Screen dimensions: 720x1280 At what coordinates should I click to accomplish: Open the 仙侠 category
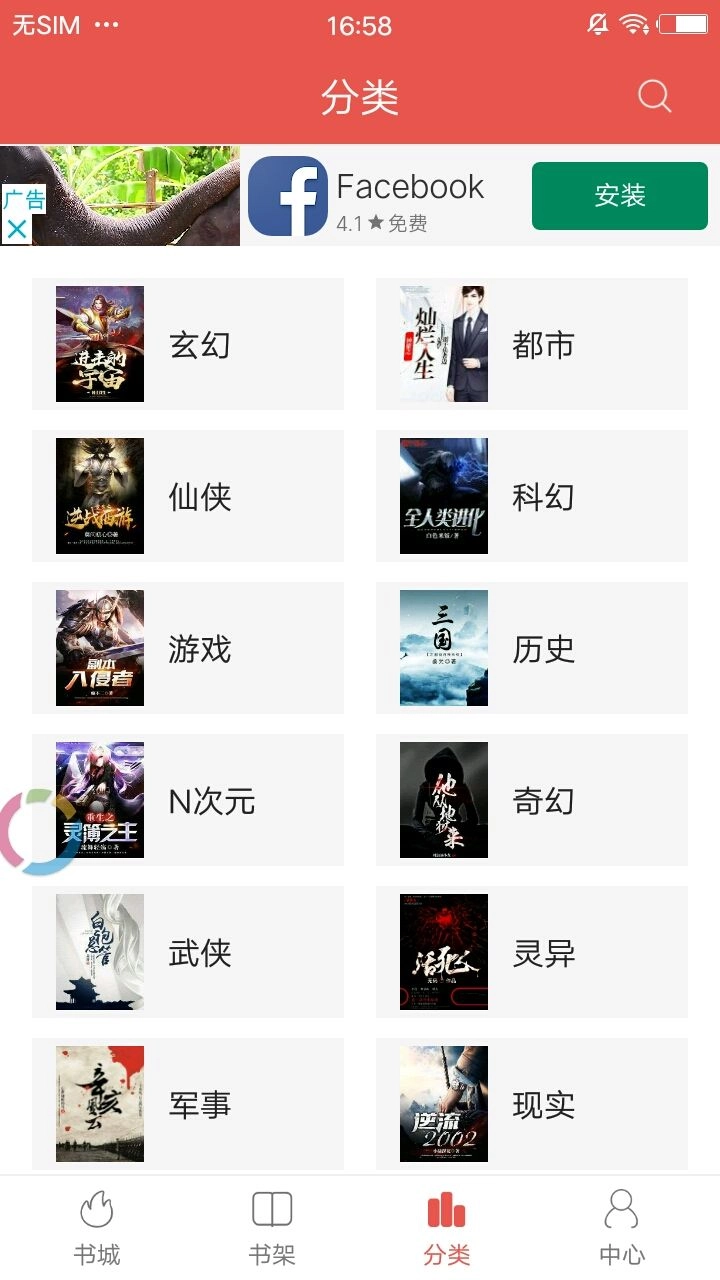pos(187,496)
